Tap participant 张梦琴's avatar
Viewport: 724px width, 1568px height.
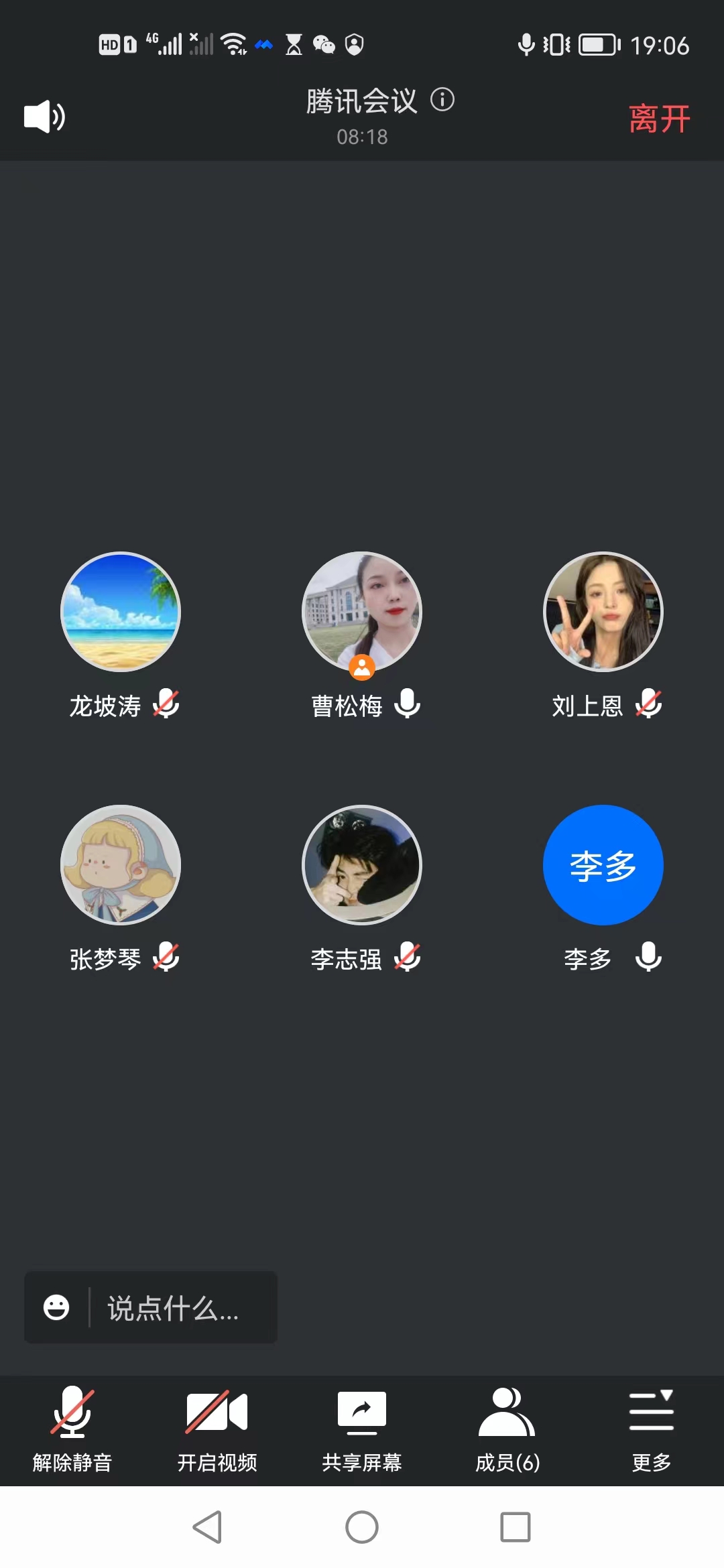(x=121, y=865)
